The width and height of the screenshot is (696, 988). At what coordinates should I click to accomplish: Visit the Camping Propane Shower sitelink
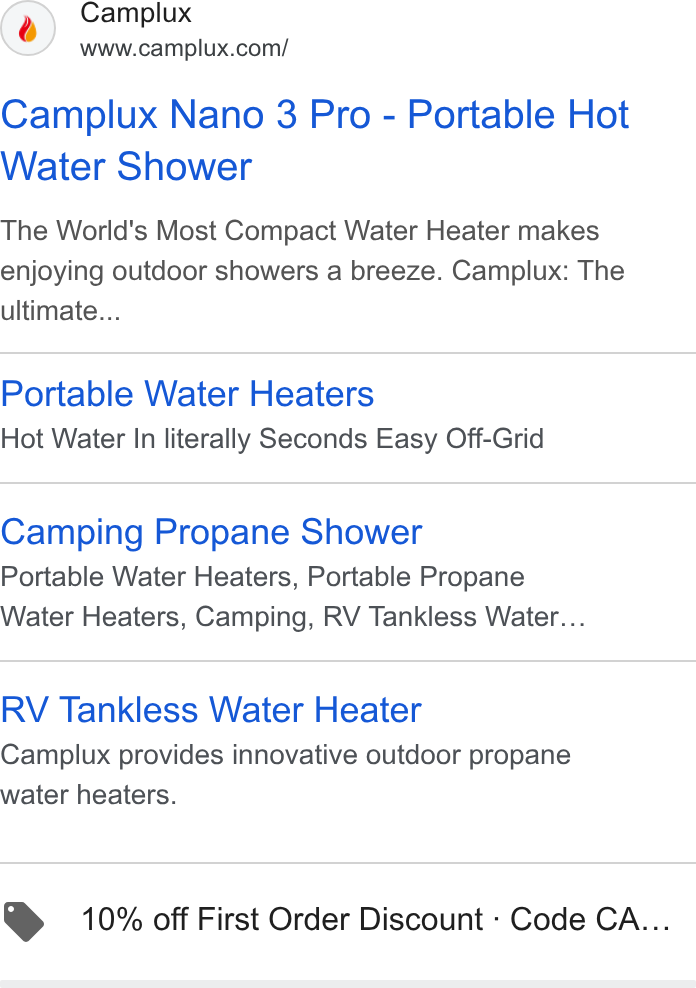[x=211, y=532]
